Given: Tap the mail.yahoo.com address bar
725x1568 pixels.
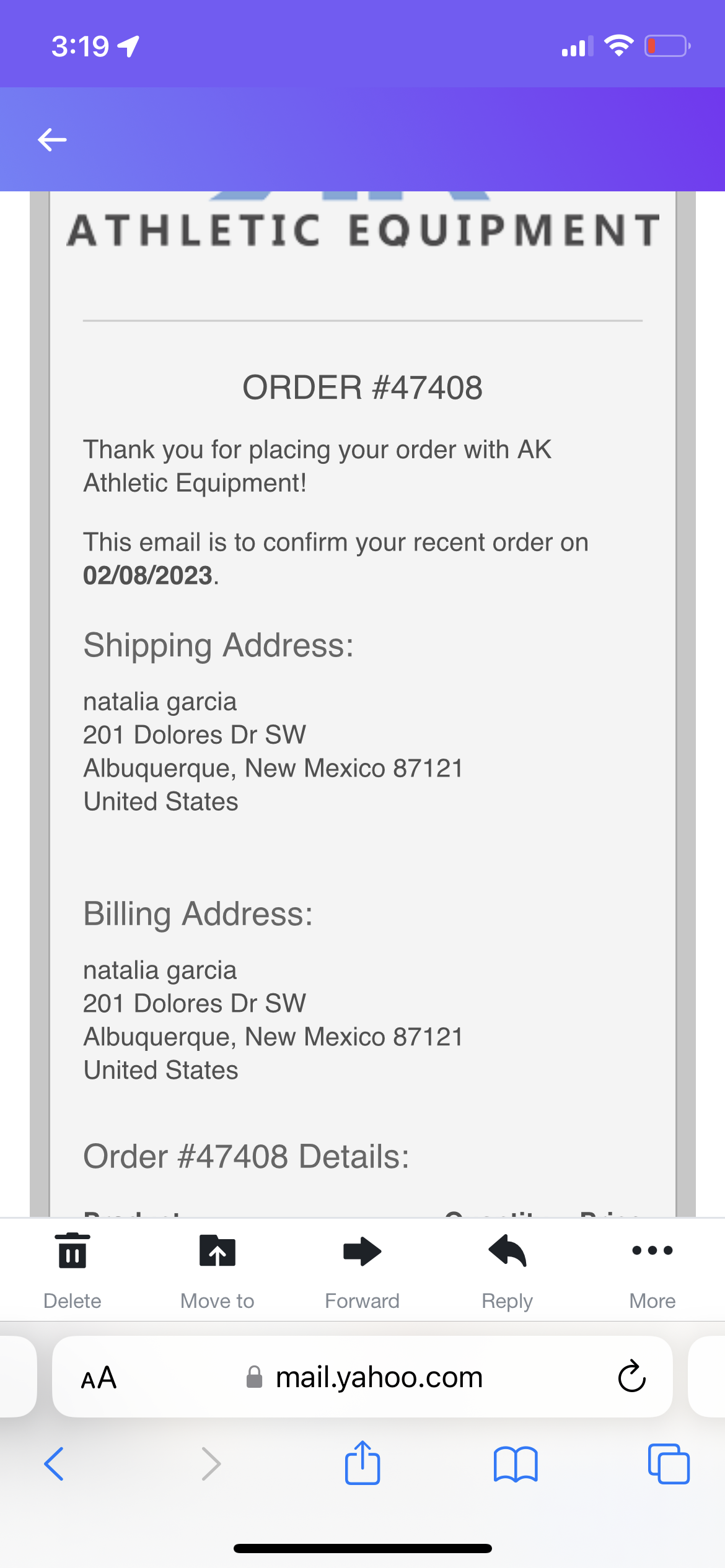Looking at the screenshot, I should pos(378,1377).
